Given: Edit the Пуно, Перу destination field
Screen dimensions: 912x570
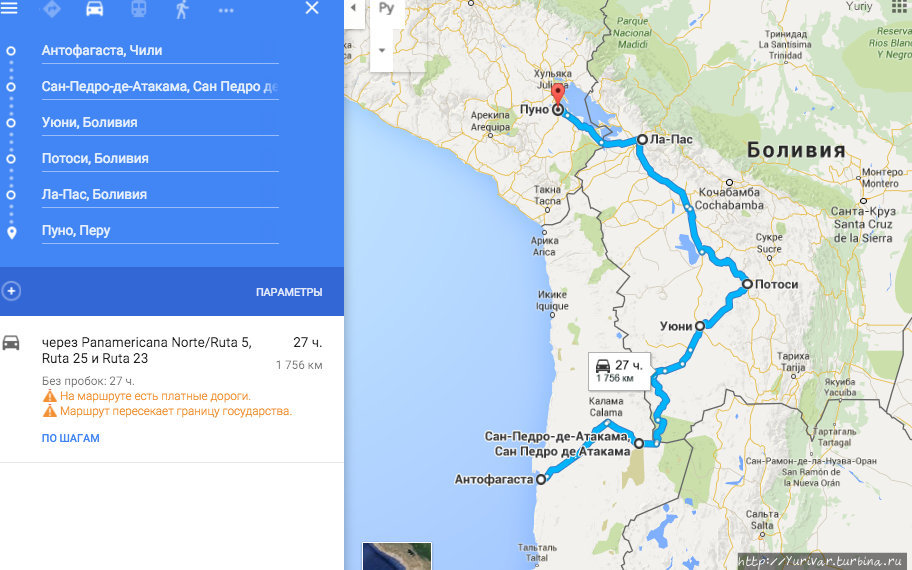Looking at the screenshot, I should click(x=158, y=230).
